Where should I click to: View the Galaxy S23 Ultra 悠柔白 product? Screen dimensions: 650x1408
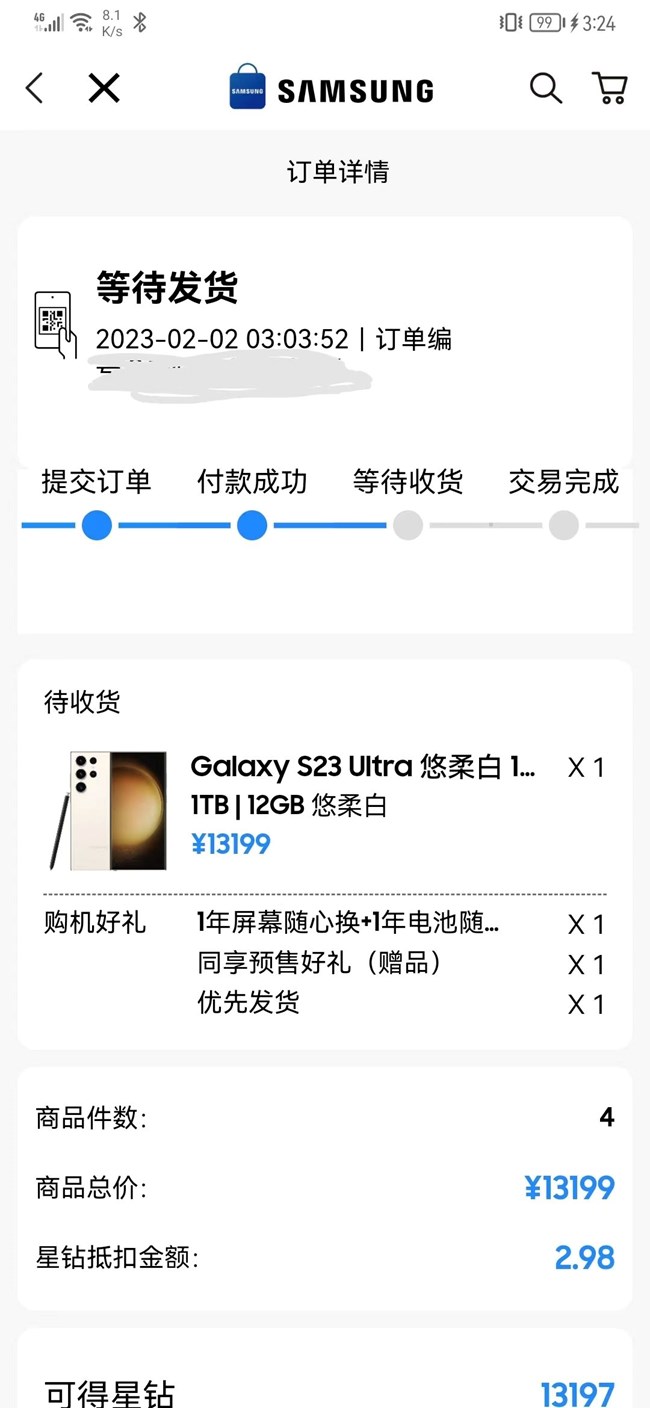363,767
